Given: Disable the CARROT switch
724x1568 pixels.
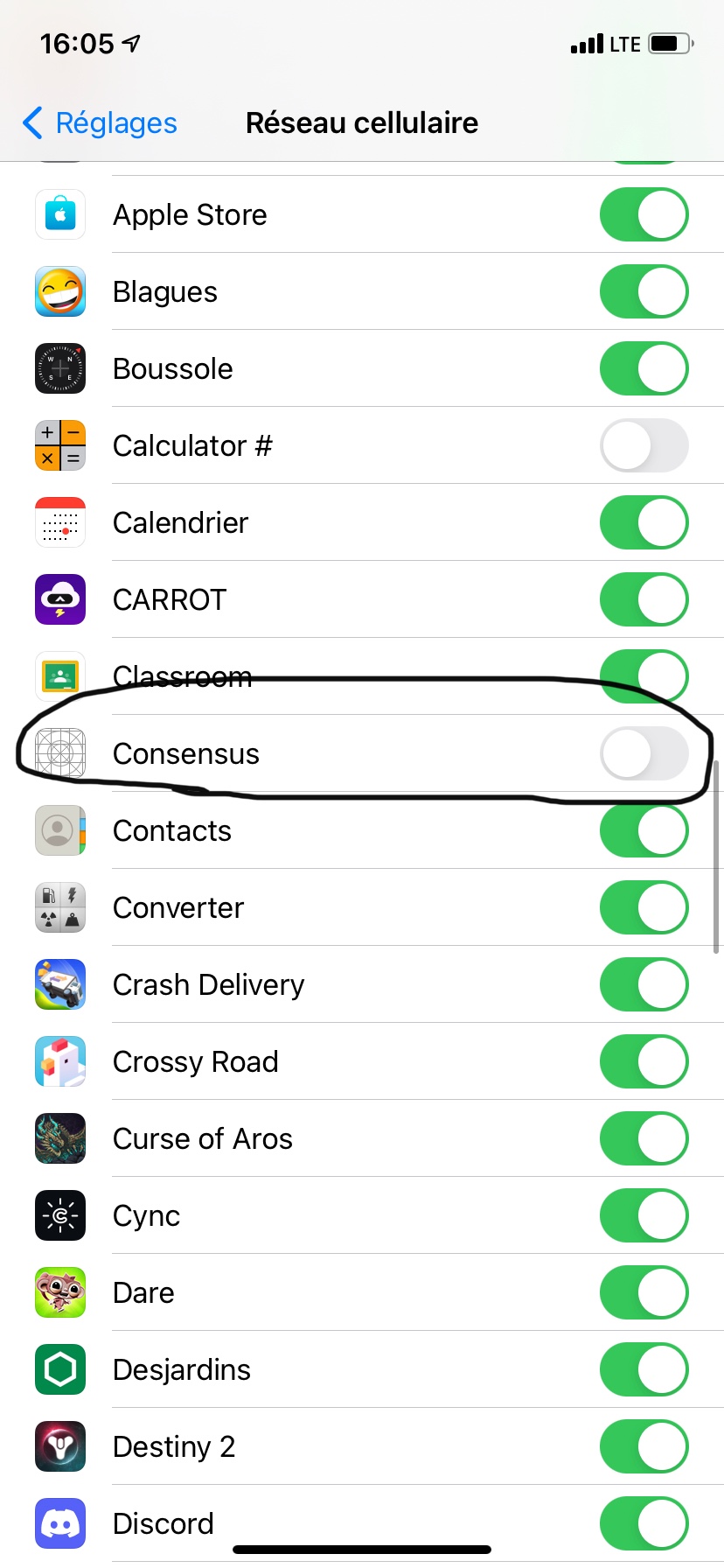Looking at the screenshot, I should [x=644, y=599].
